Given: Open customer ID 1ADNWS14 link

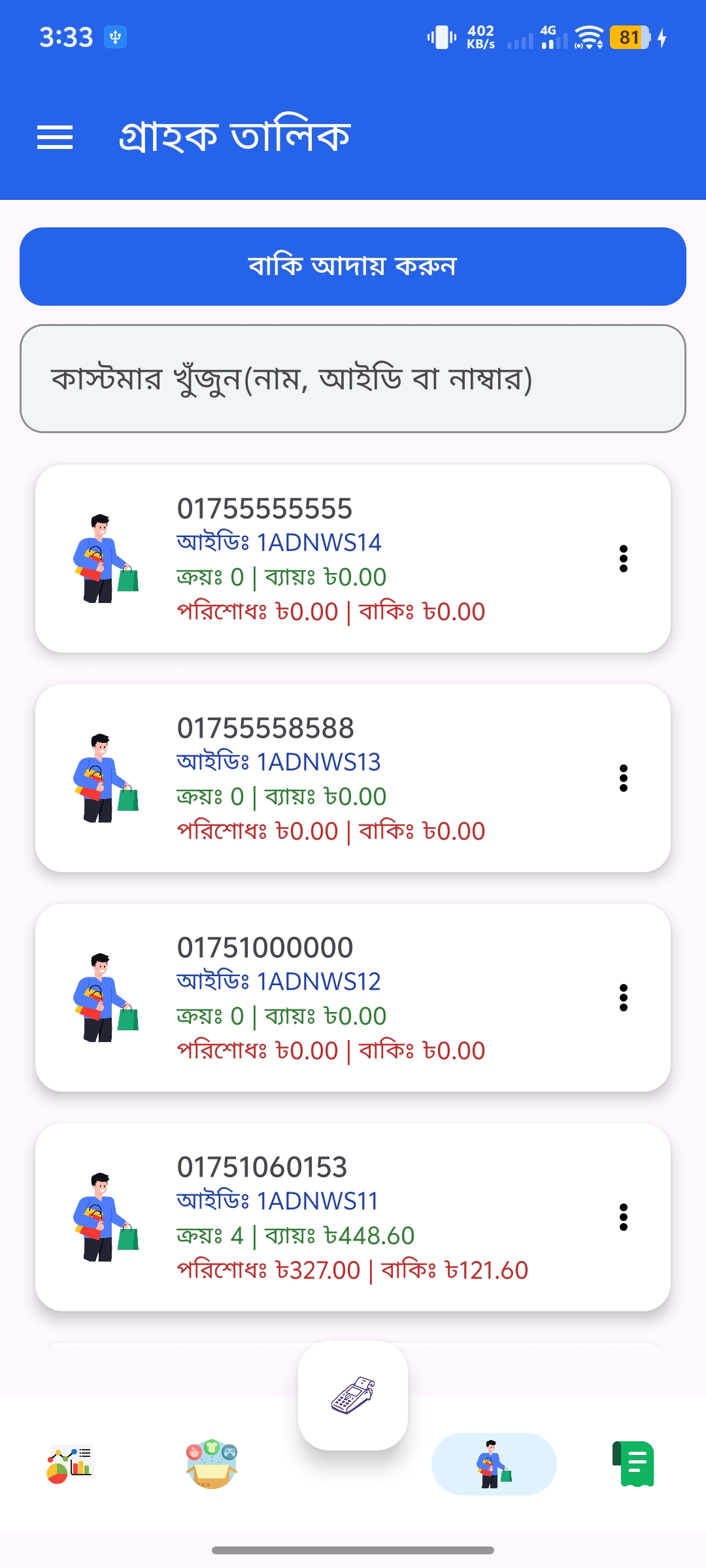Looking at the screenshot, I should [281, 542].
